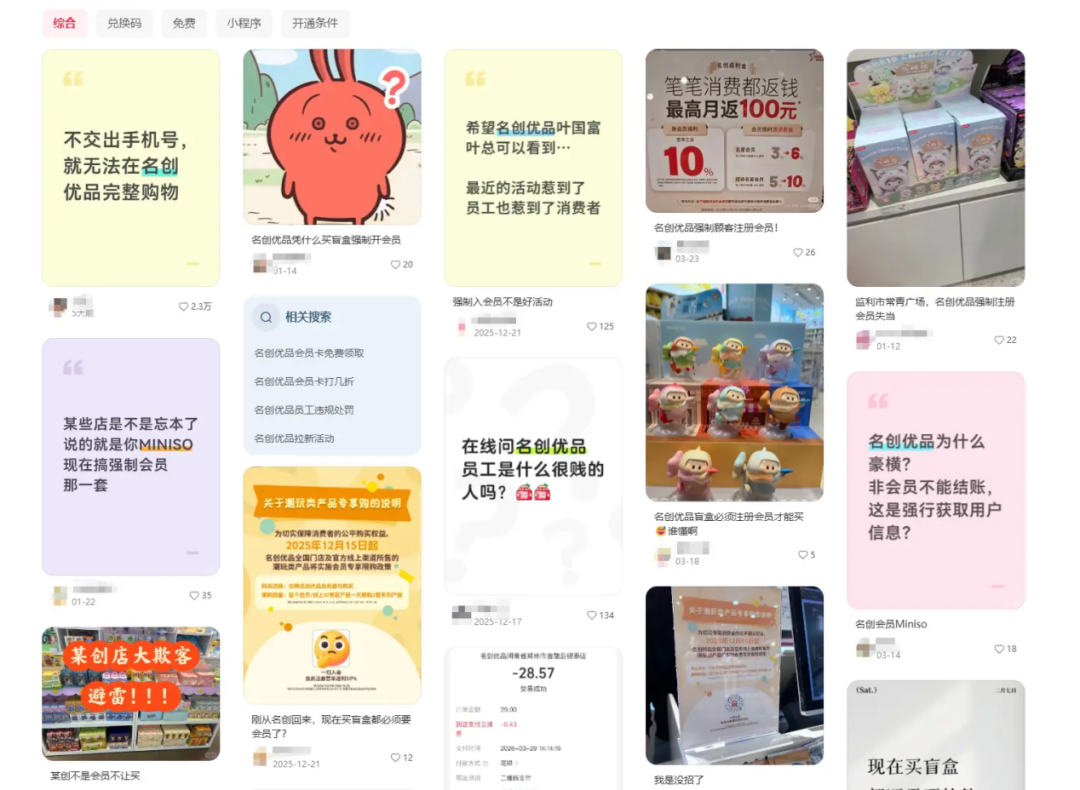The height and width of the screenshot is (790, 1080).
Task: Open the post 监利市常青广场强制注册会员失当
Action: [x=935, y=167]
